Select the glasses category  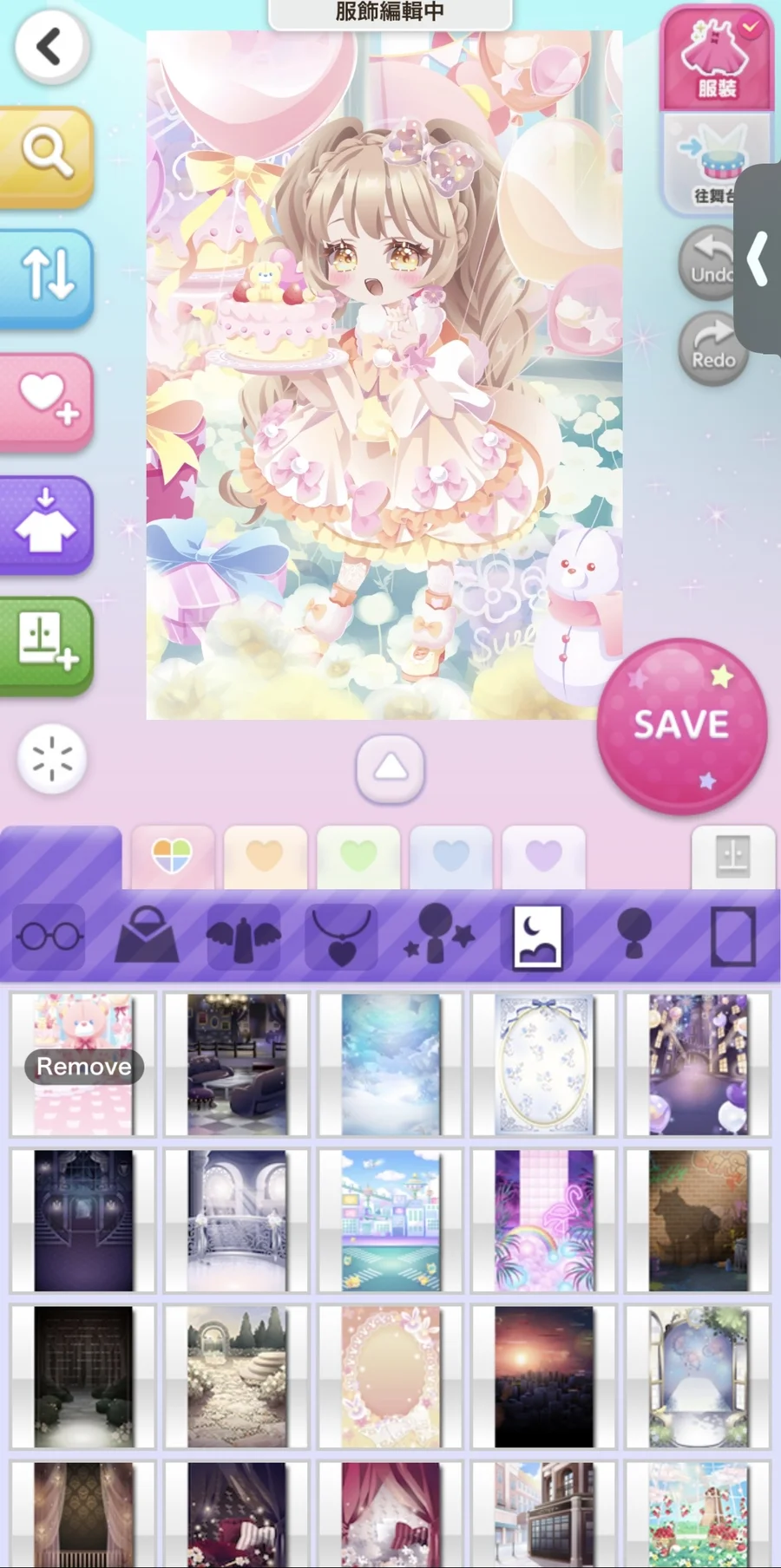tap(49, 937)
